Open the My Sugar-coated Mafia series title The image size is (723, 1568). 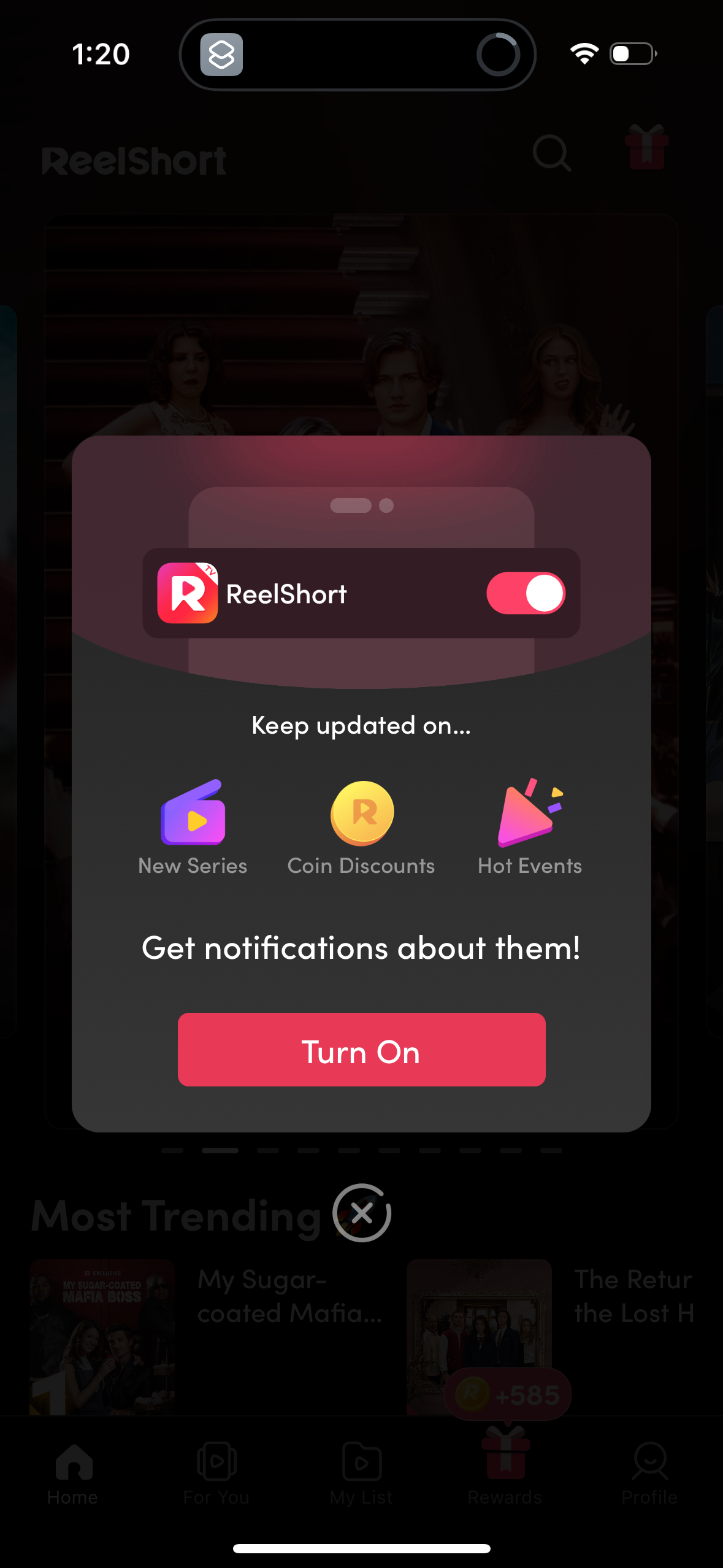pyautogui.click(x=288, y=1294)
